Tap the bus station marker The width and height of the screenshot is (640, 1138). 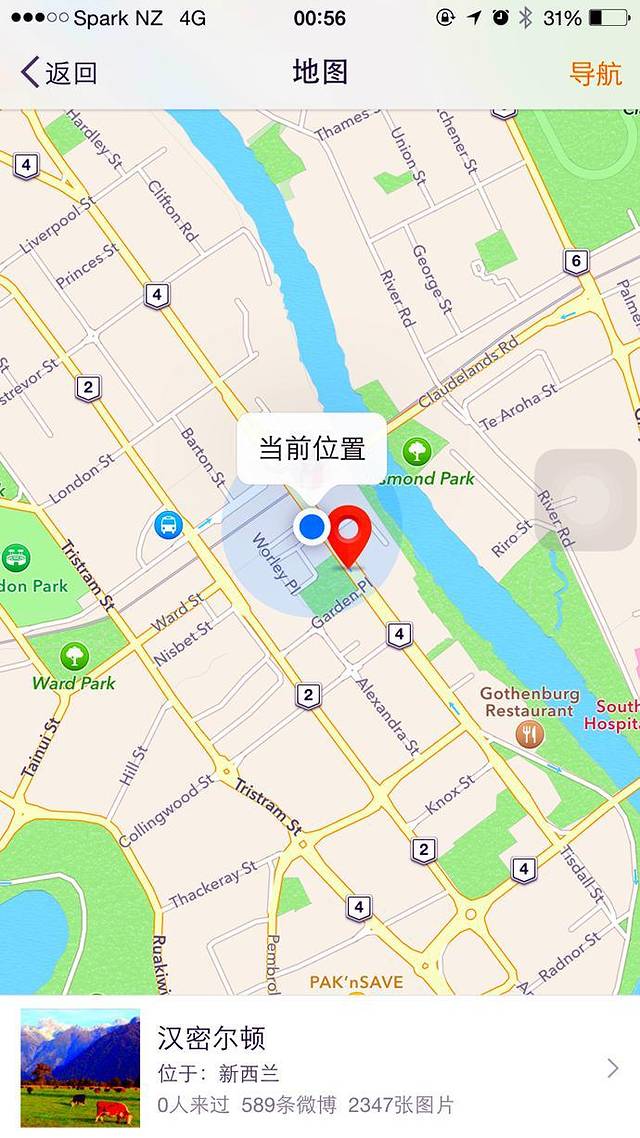168,524
